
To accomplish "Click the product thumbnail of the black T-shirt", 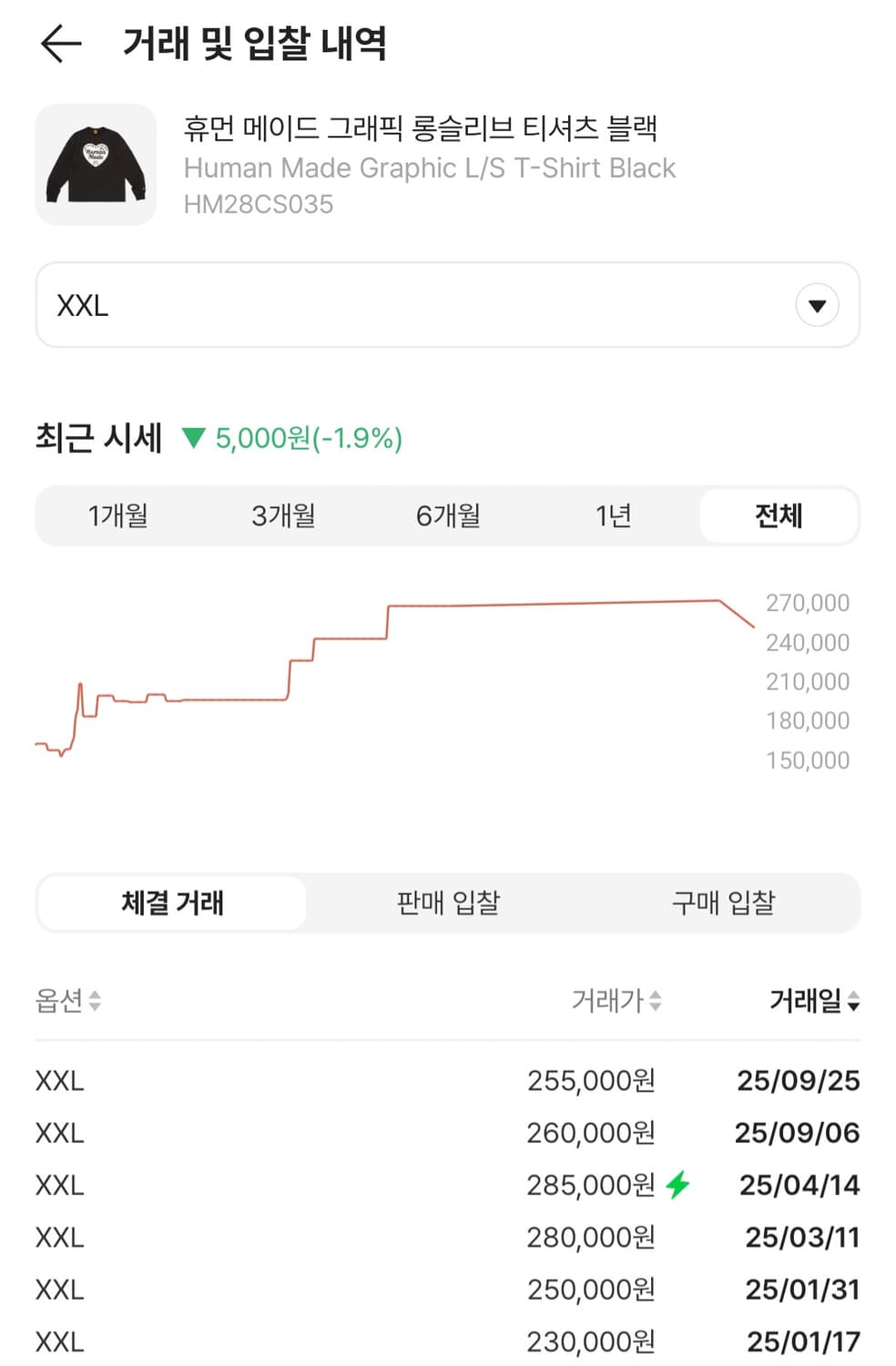I will point(95,164).
